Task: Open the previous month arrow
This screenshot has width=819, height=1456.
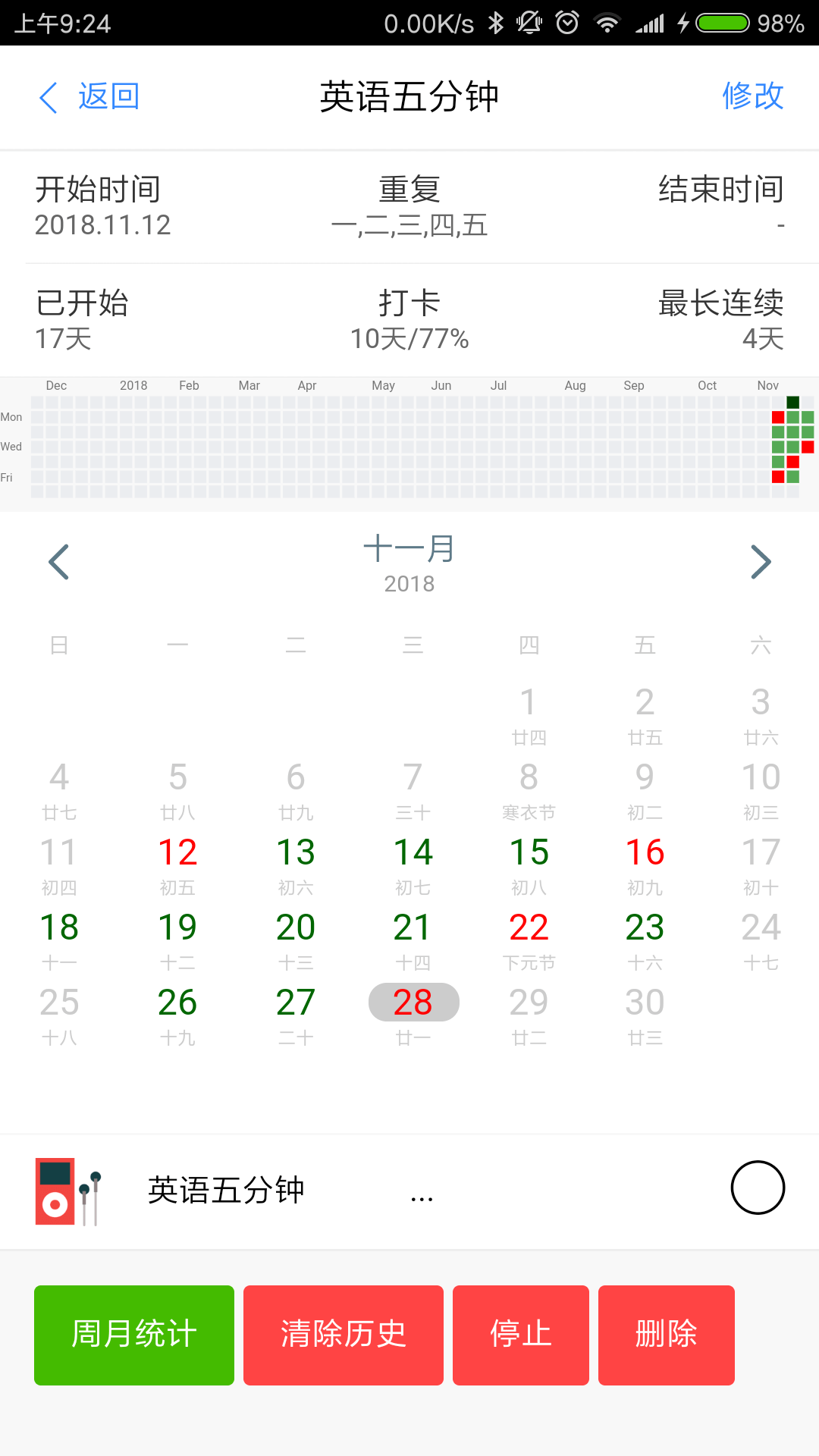Action: [x=59, y=561]
